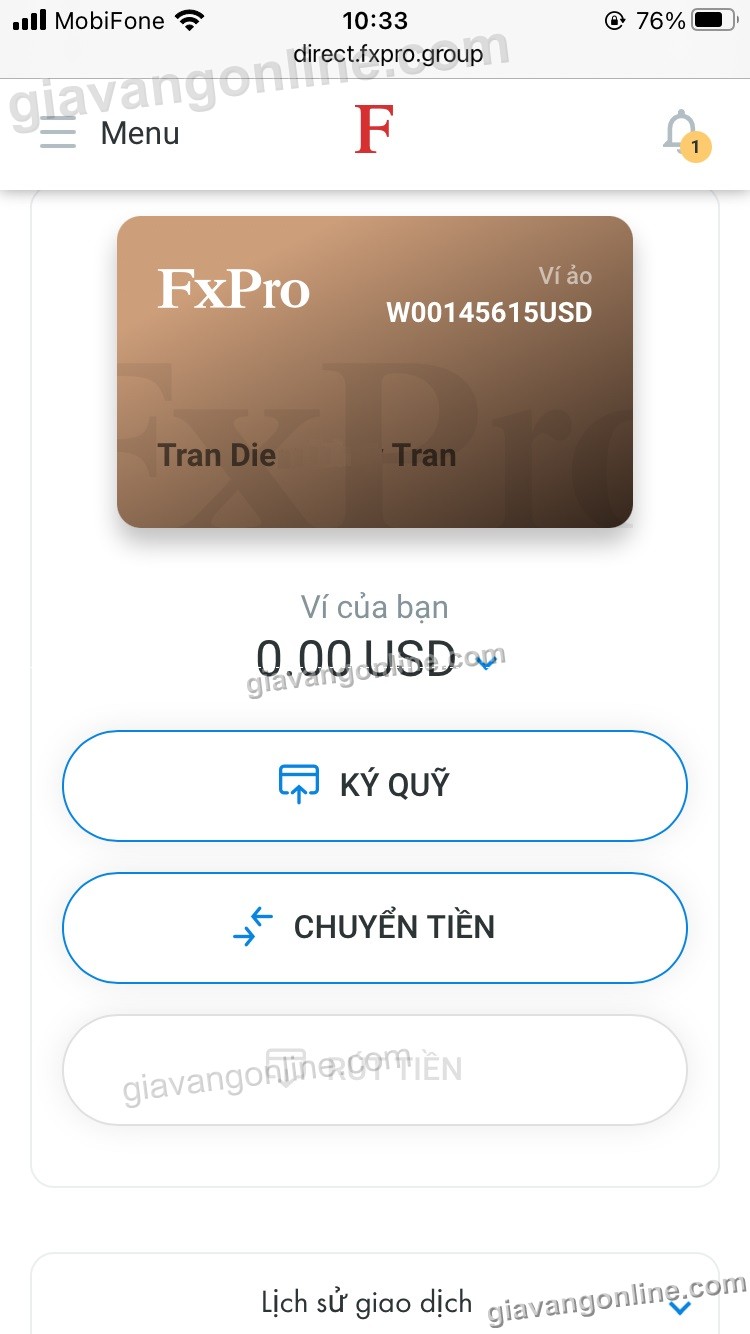
Task: Tap the RÚT TIỀN withdraw button
Action: [375, 1070]
